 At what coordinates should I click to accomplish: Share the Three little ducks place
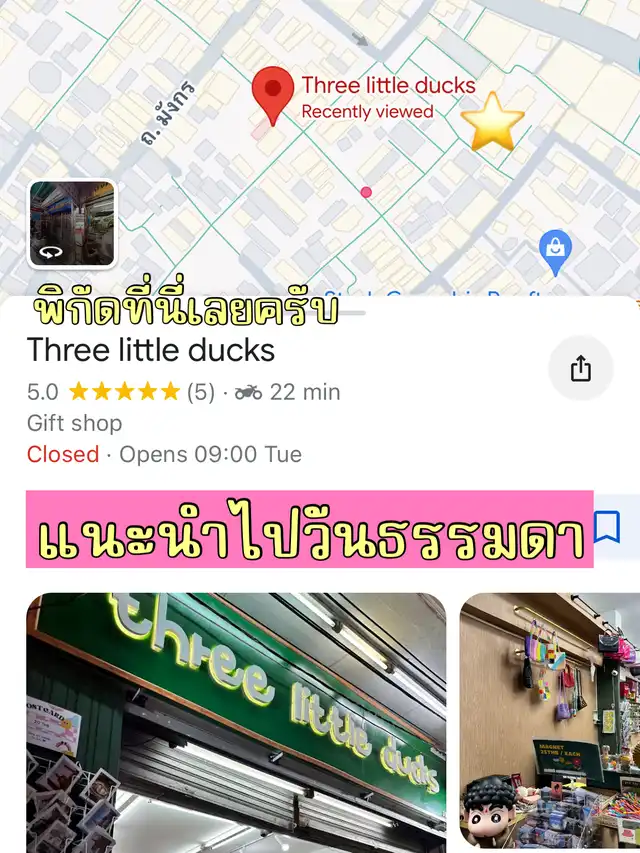pos(581,370)
